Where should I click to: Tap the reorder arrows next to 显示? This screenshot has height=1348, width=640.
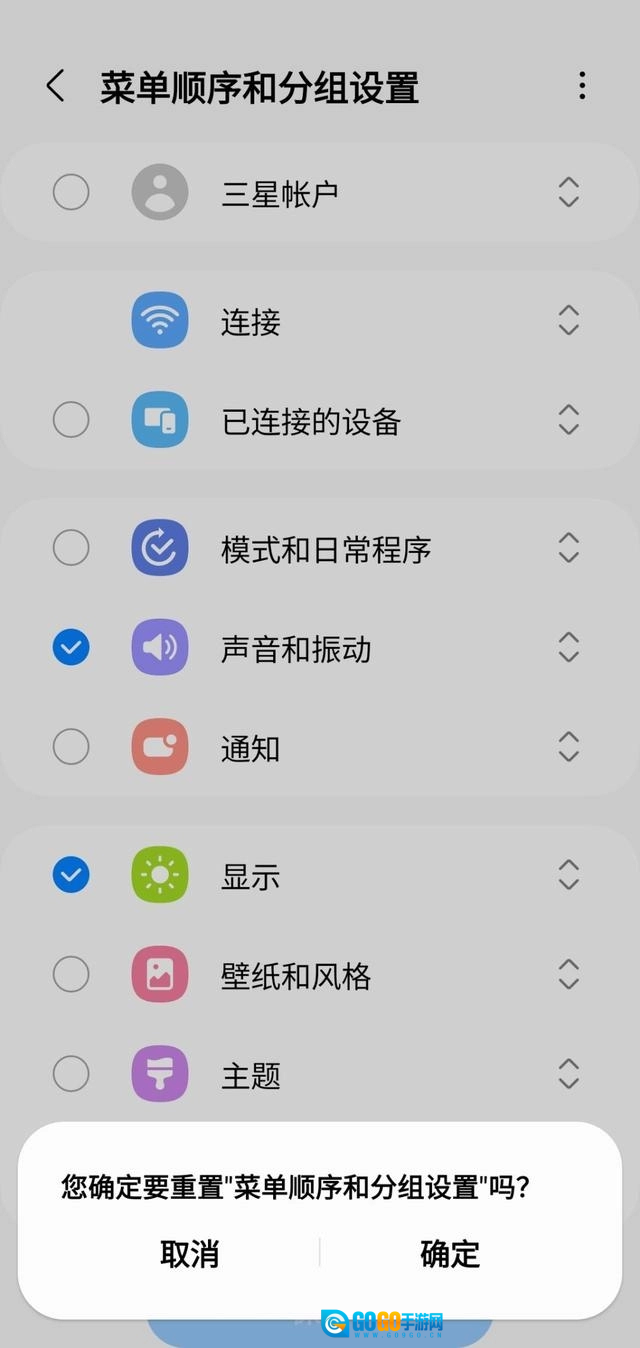click(x=568, y=875)
